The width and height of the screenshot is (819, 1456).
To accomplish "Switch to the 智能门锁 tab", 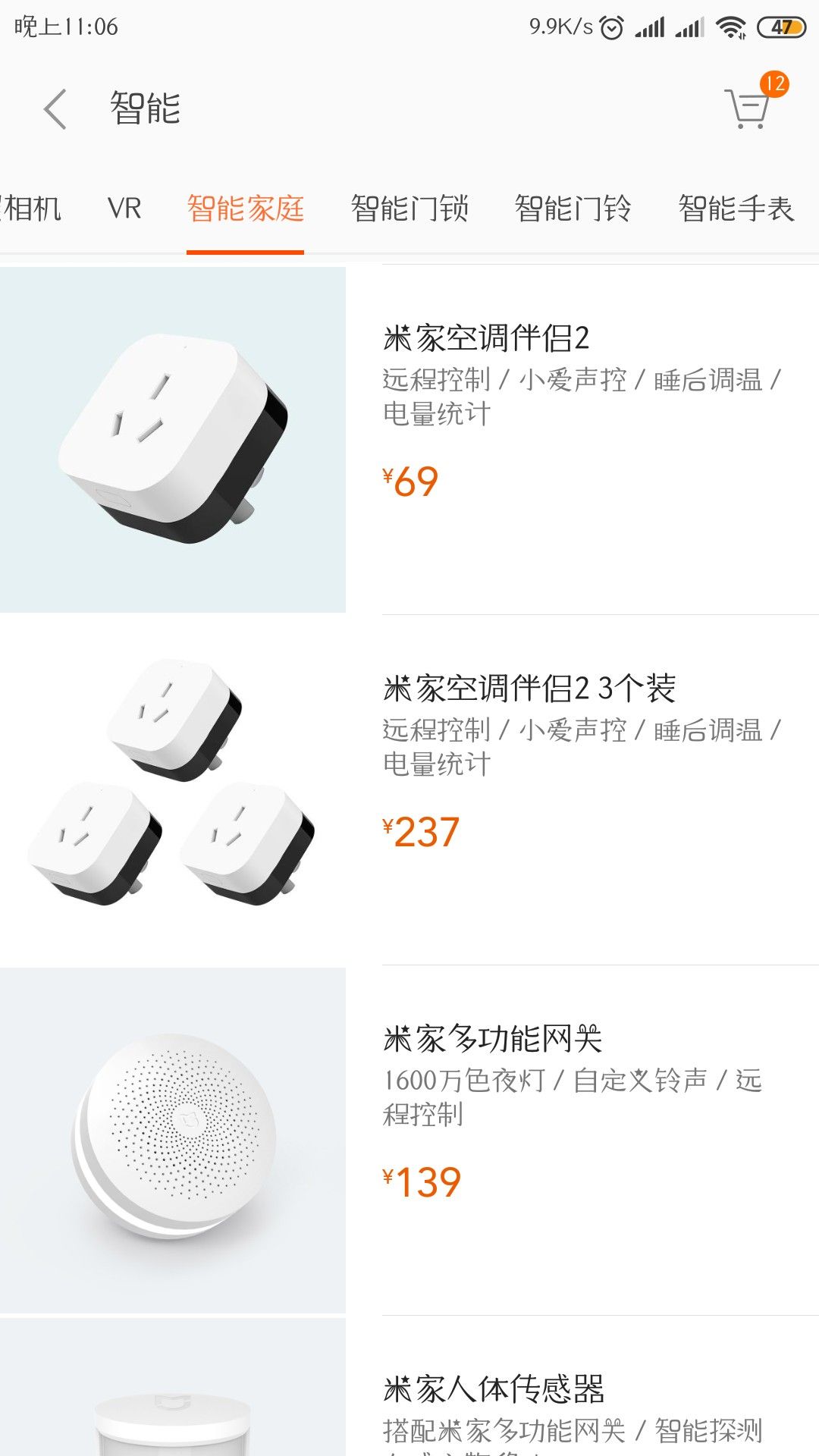I will click(409, 209).
